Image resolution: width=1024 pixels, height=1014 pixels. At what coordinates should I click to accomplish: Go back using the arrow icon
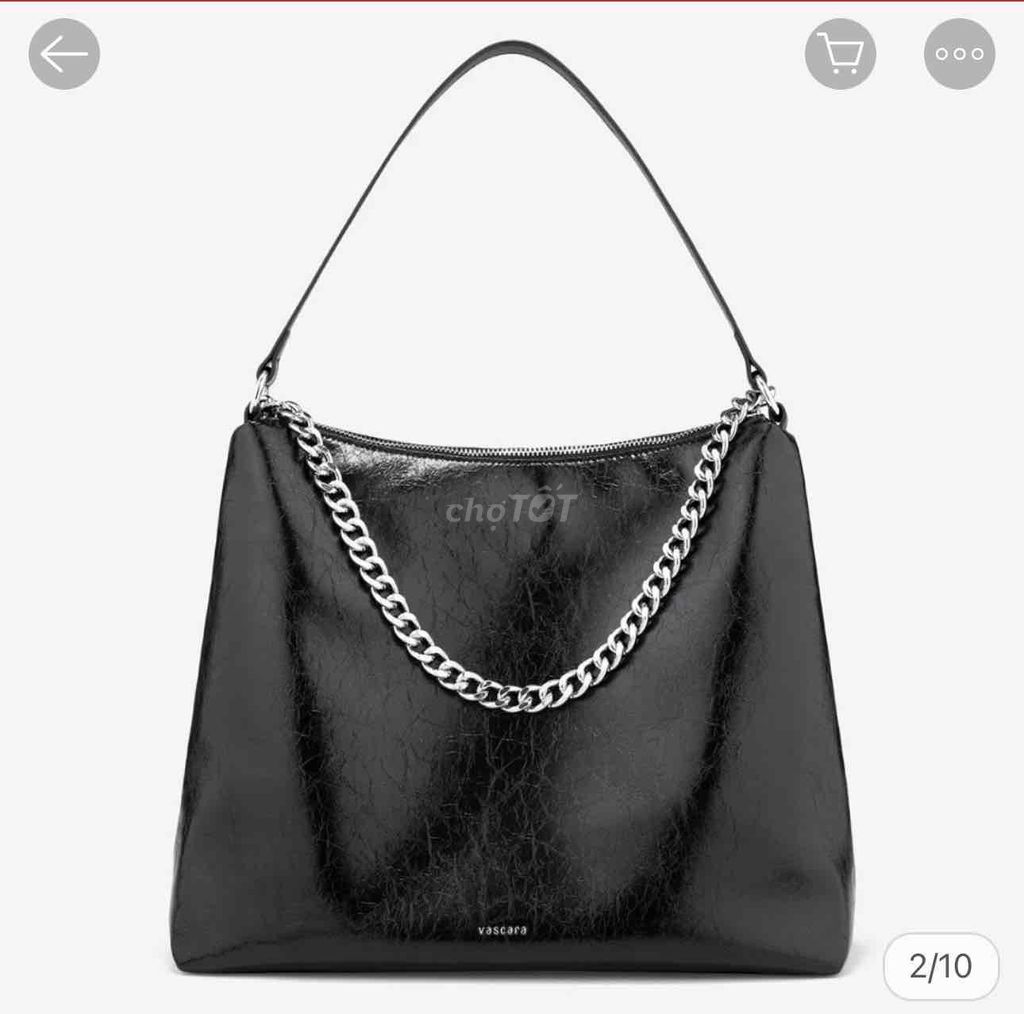pos(64,54)
